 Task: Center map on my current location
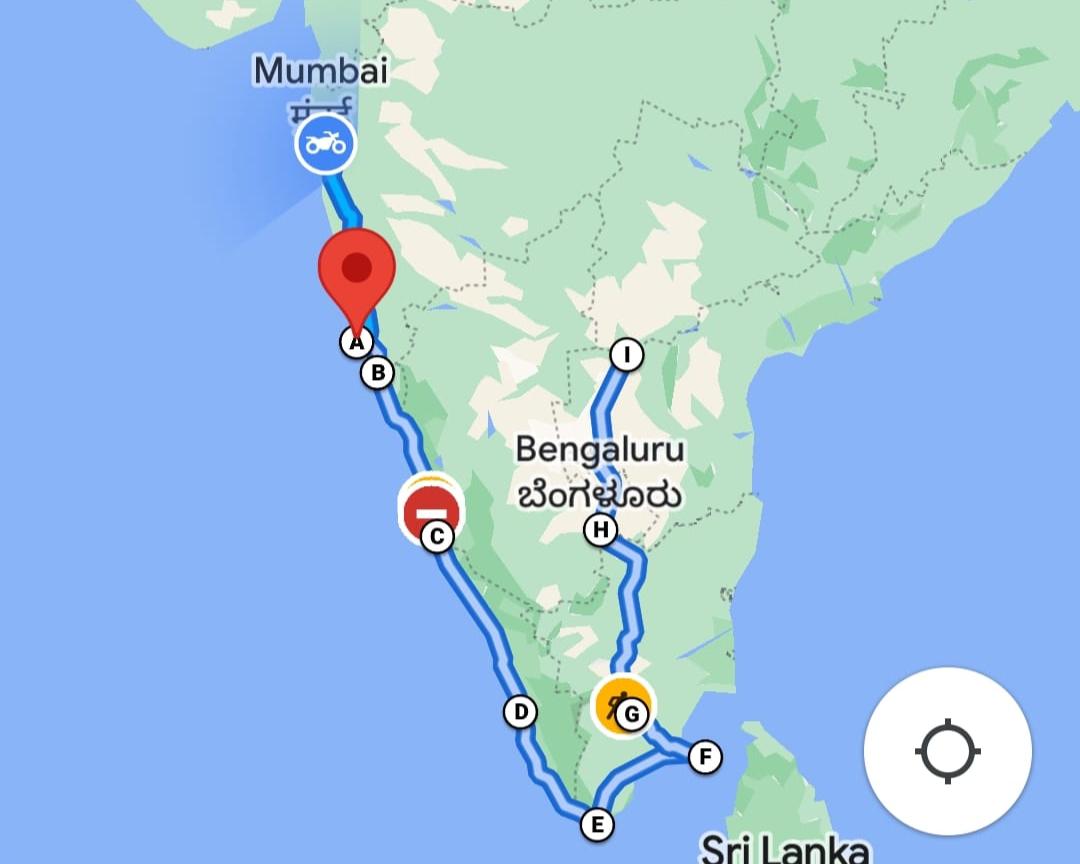947,751
